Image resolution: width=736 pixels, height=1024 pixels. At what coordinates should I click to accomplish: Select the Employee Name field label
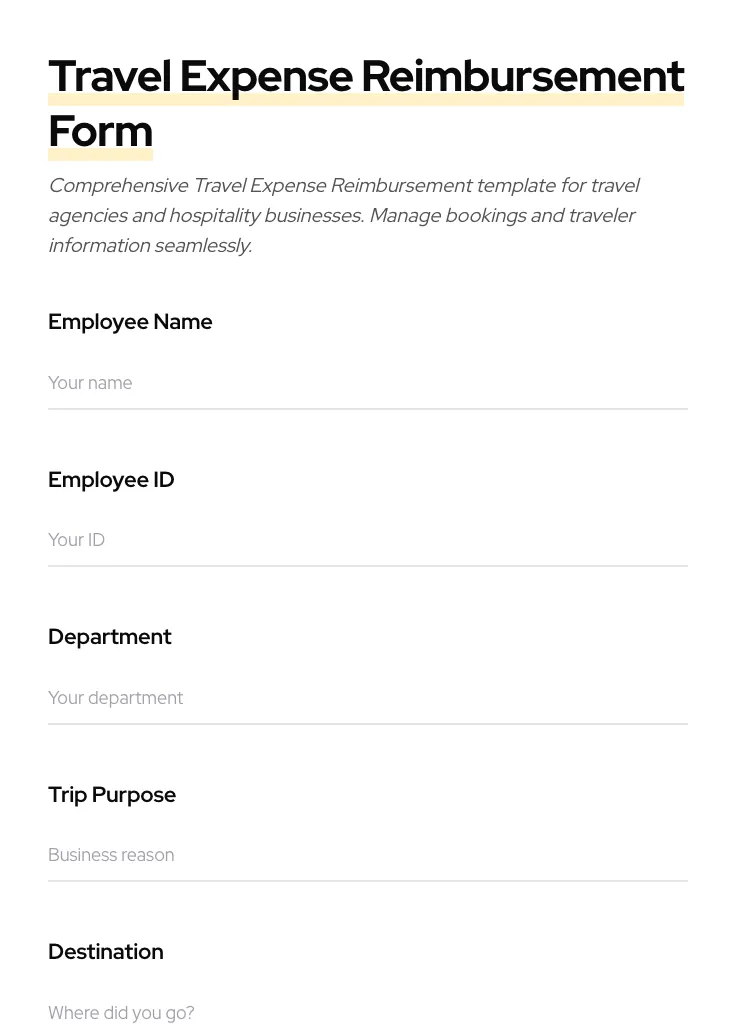click(130, 322)
